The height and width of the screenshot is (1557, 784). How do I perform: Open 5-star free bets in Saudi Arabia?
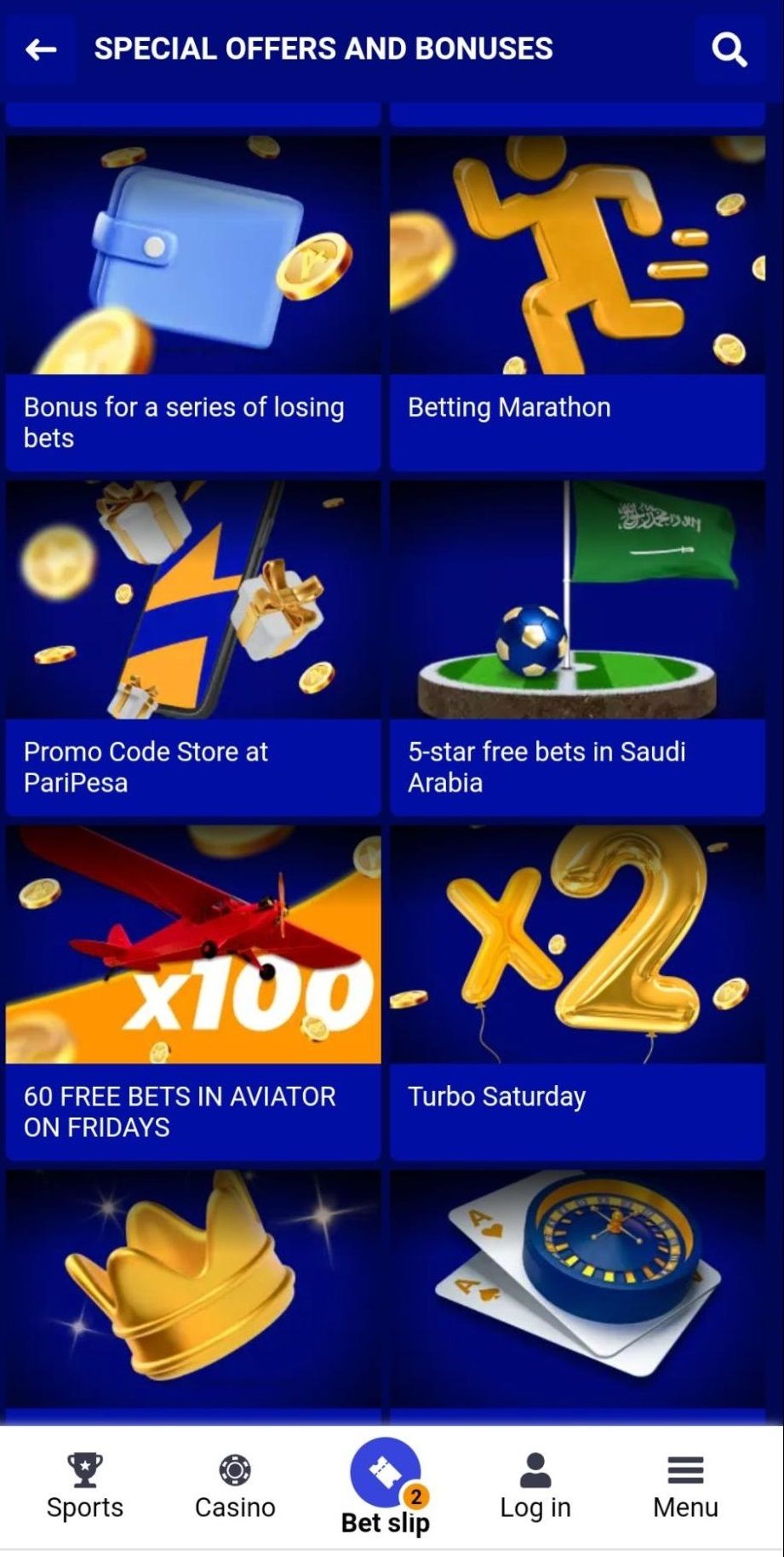(x=577, y=647)
